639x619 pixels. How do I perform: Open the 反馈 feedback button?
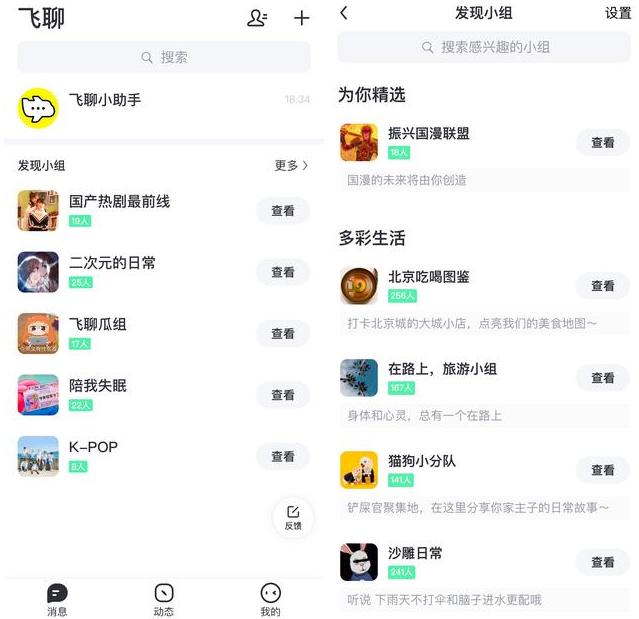click(x=293, y=517)
